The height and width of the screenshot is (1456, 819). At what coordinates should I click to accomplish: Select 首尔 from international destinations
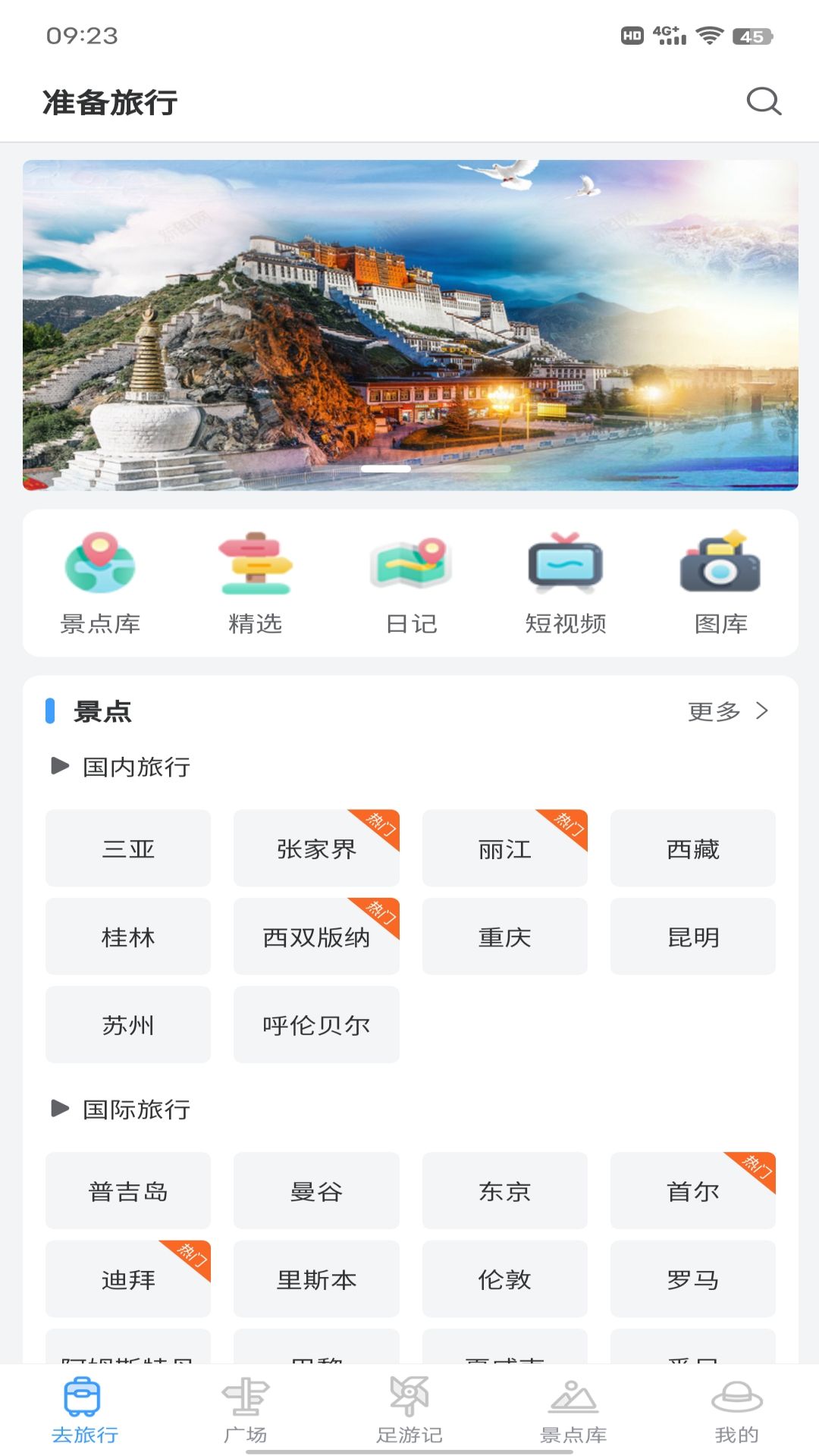tap(692, 1191)
